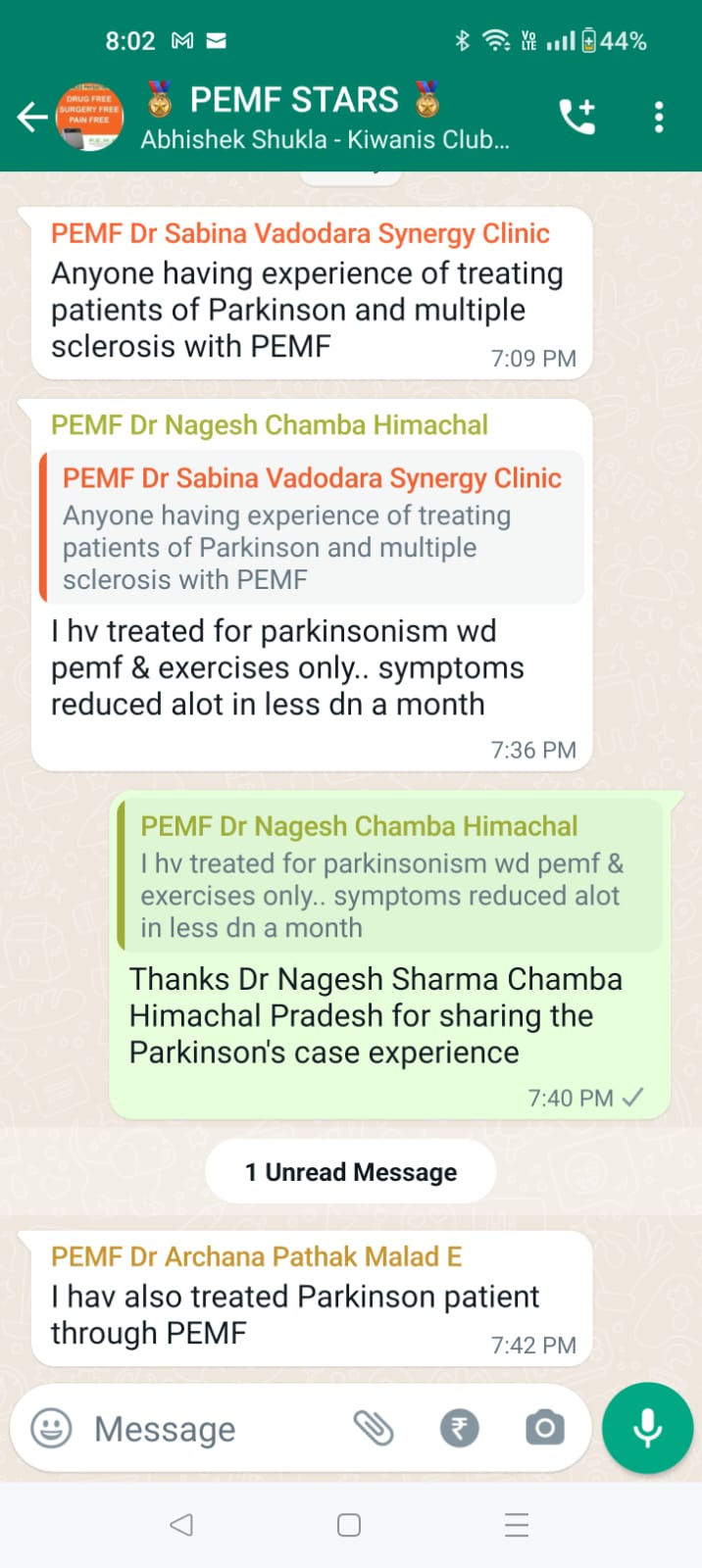Go back using the header arrow

click(32, 118)
